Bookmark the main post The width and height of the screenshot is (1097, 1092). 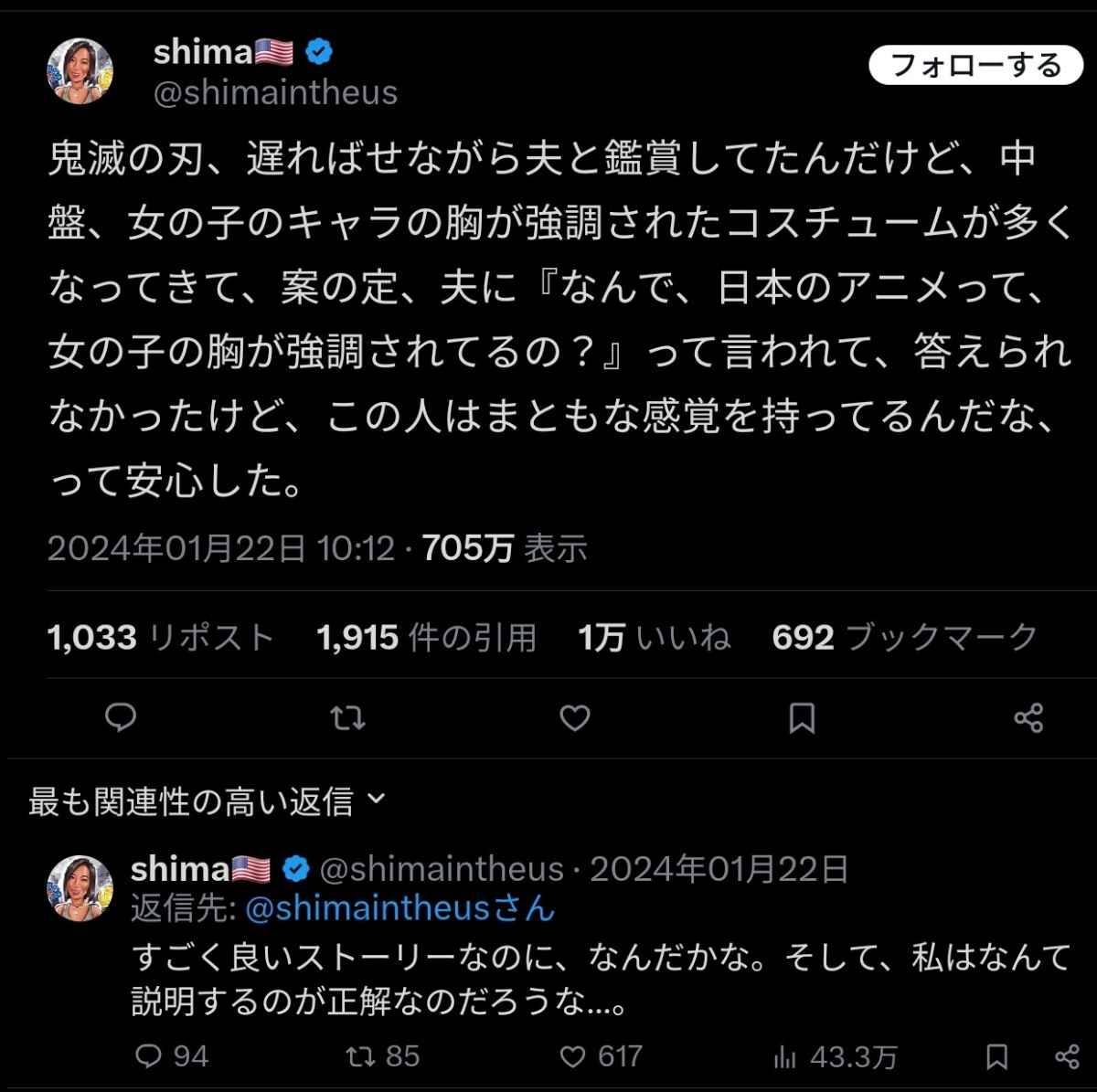(x=802, y=718)
